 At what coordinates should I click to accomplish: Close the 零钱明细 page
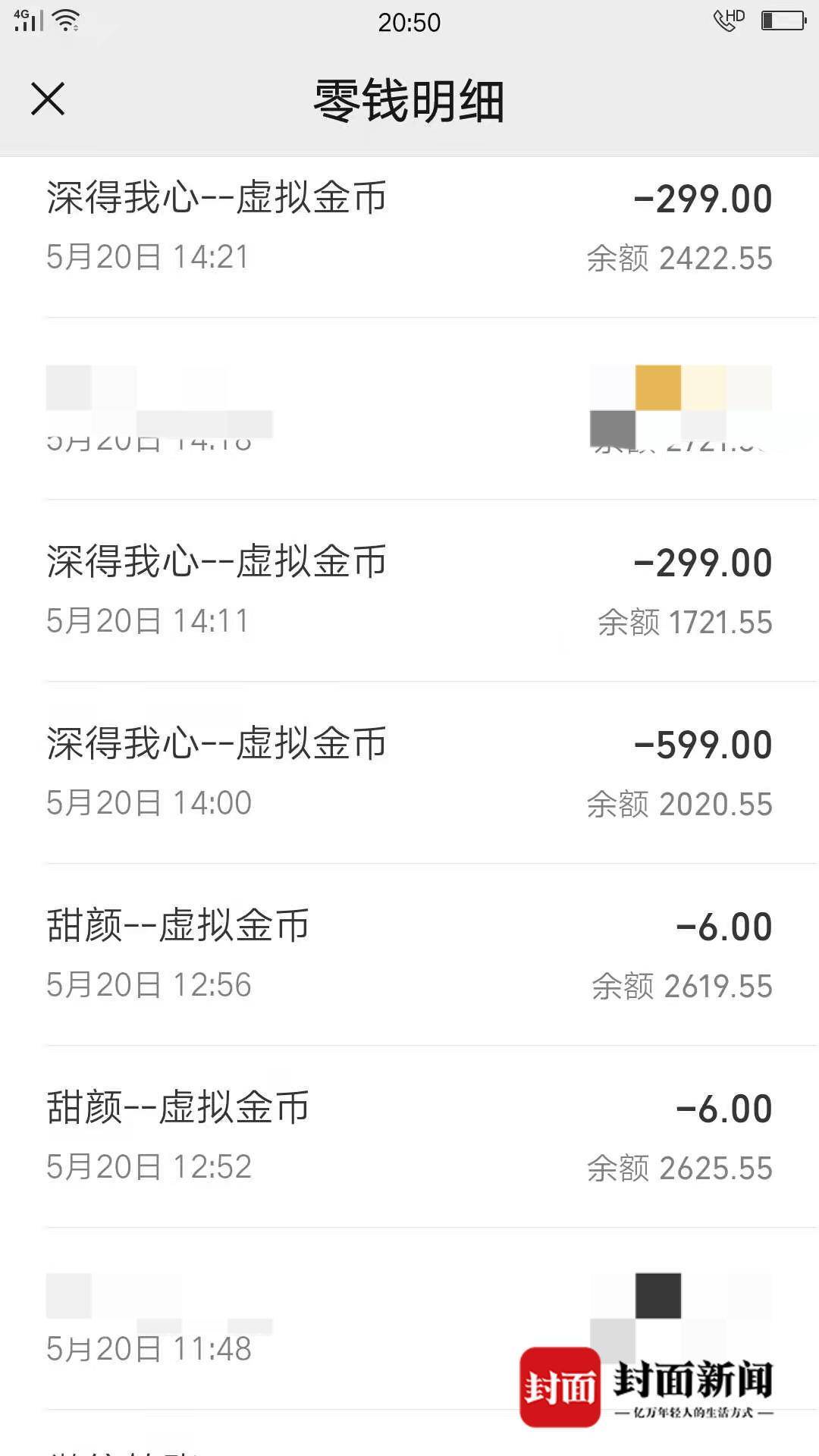(x=48, y=99)
